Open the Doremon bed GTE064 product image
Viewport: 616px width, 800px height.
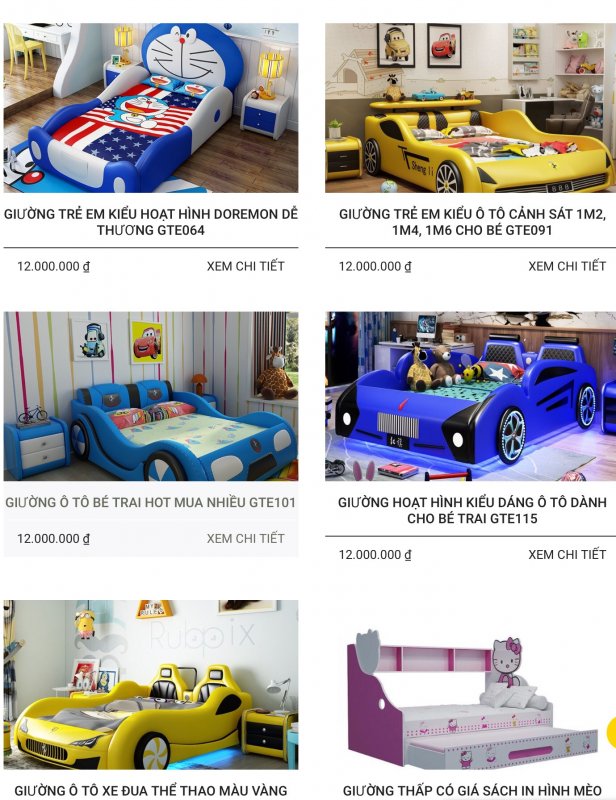click(150, 108)
